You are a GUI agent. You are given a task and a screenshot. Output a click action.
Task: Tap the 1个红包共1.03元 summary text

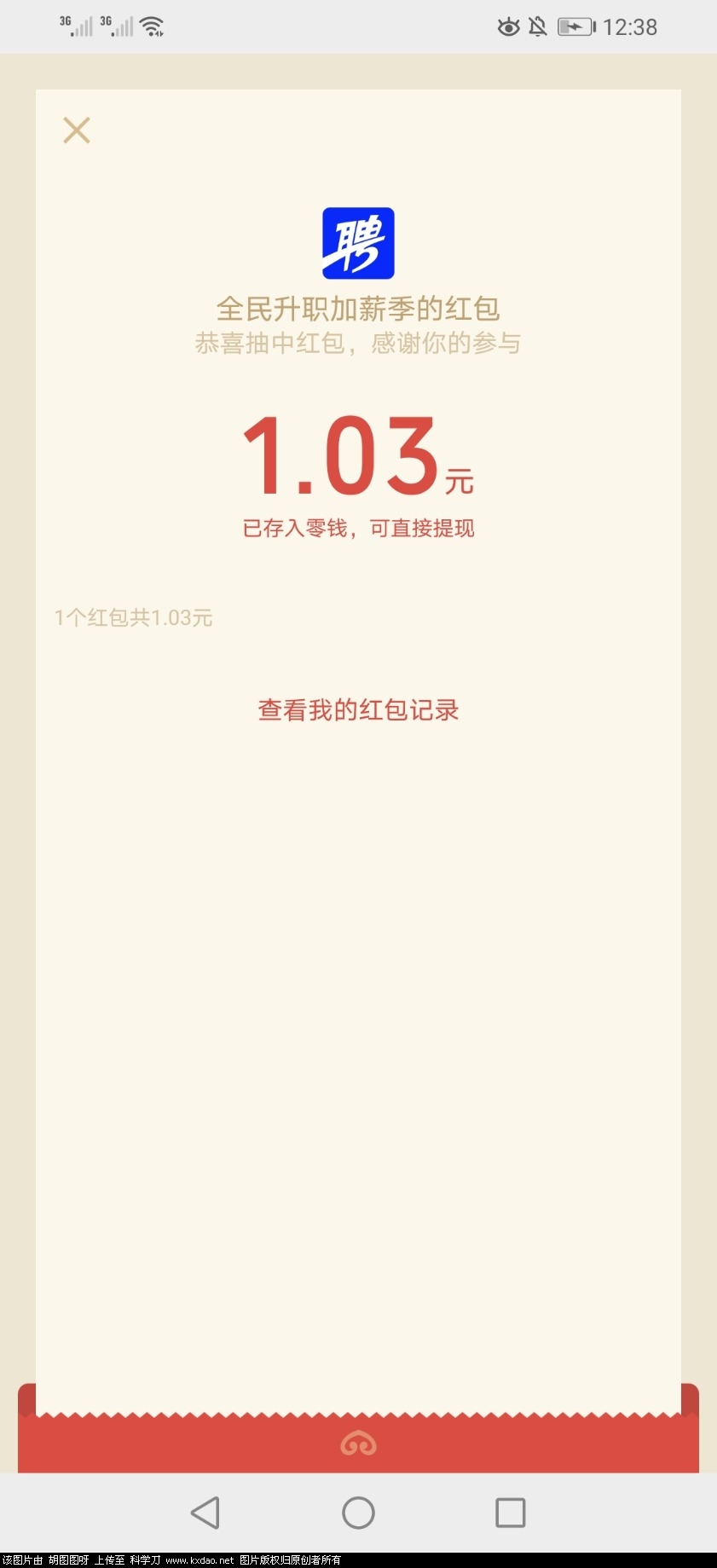click(133, 617)
